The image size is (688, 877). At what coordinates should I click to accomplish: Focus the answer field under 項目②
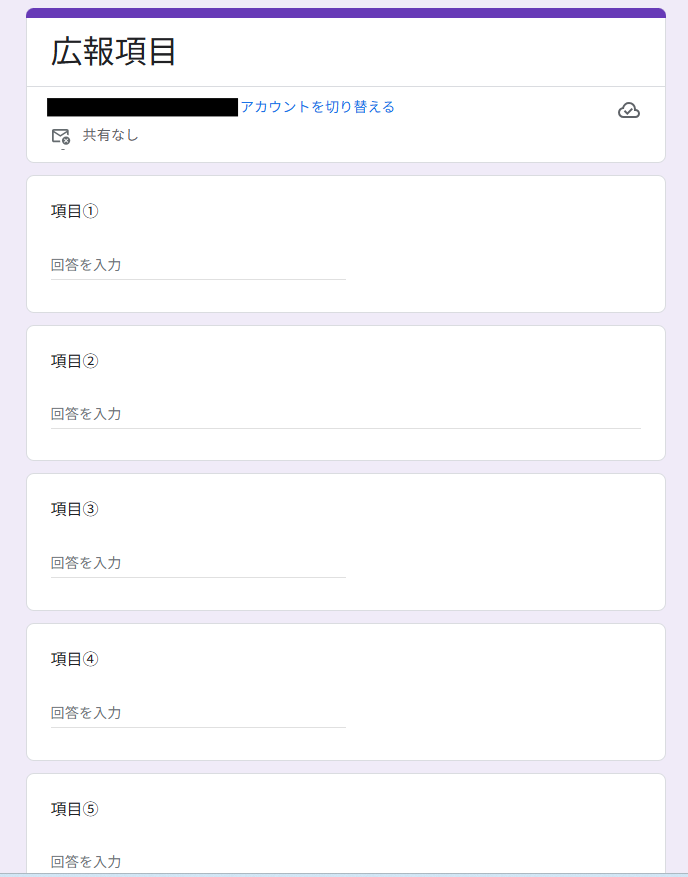pos(345,414)
